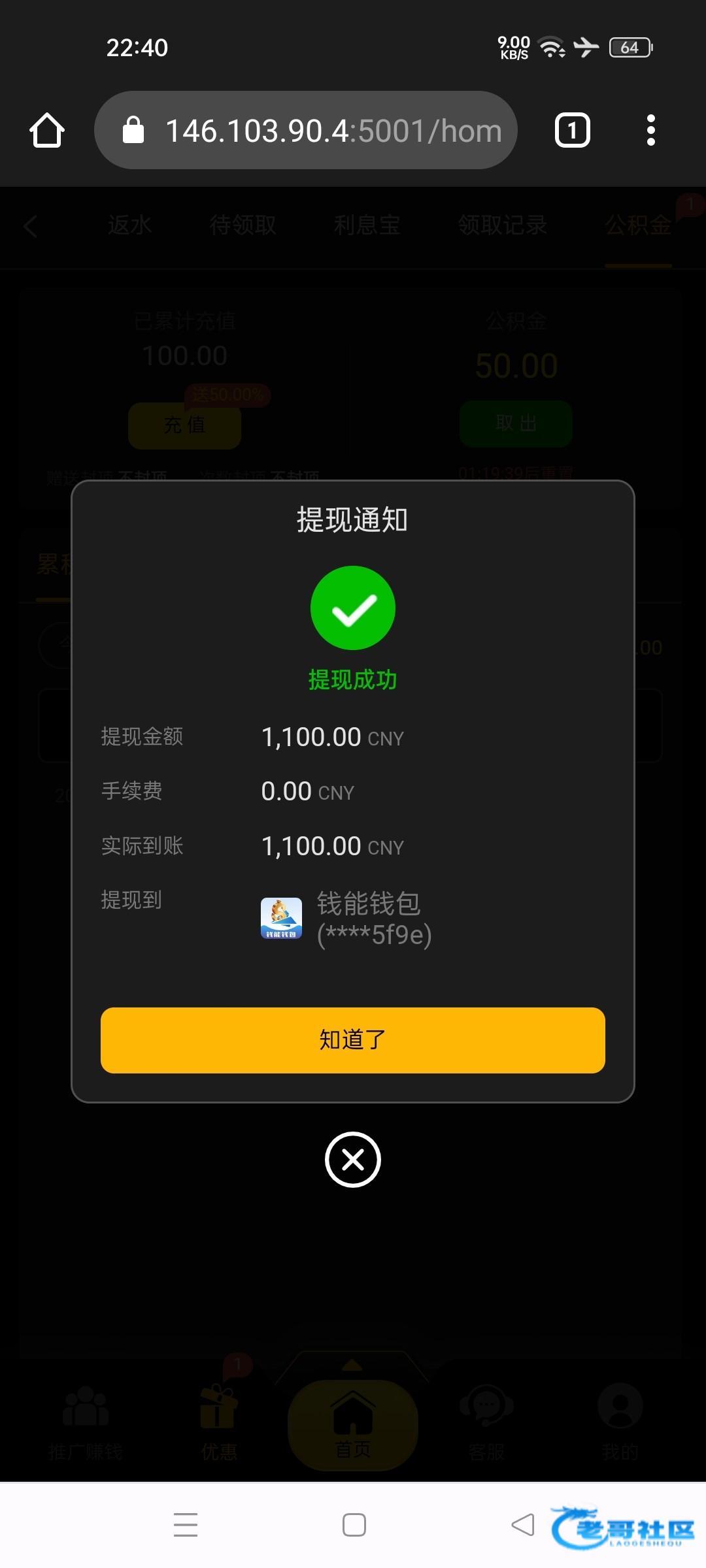
Task: Close the withdrawal dialog with the X
Action: click(x=353, y=1160)
